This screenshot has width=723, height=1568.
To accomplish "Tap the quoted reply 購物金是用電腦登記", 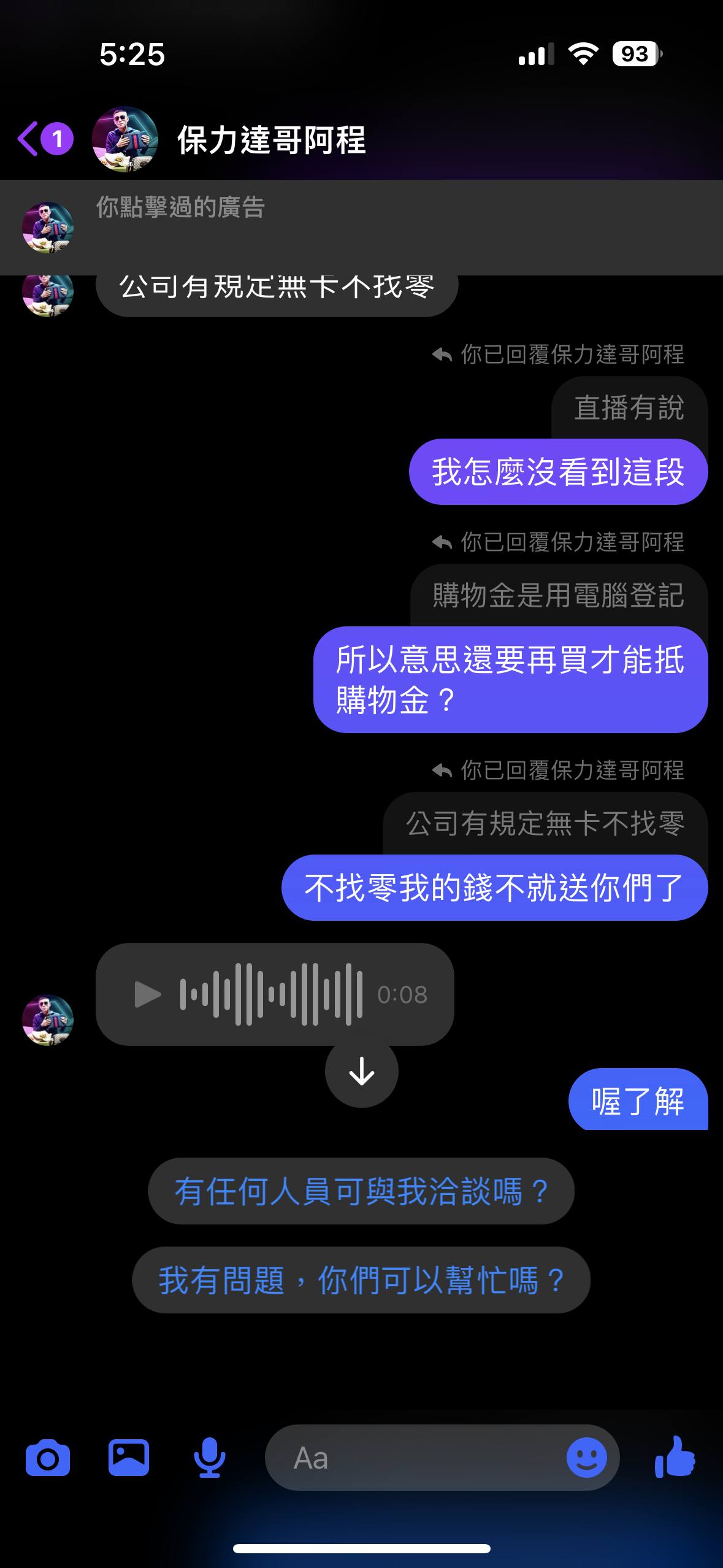I will pyautogui.click(x=557, y=595).
